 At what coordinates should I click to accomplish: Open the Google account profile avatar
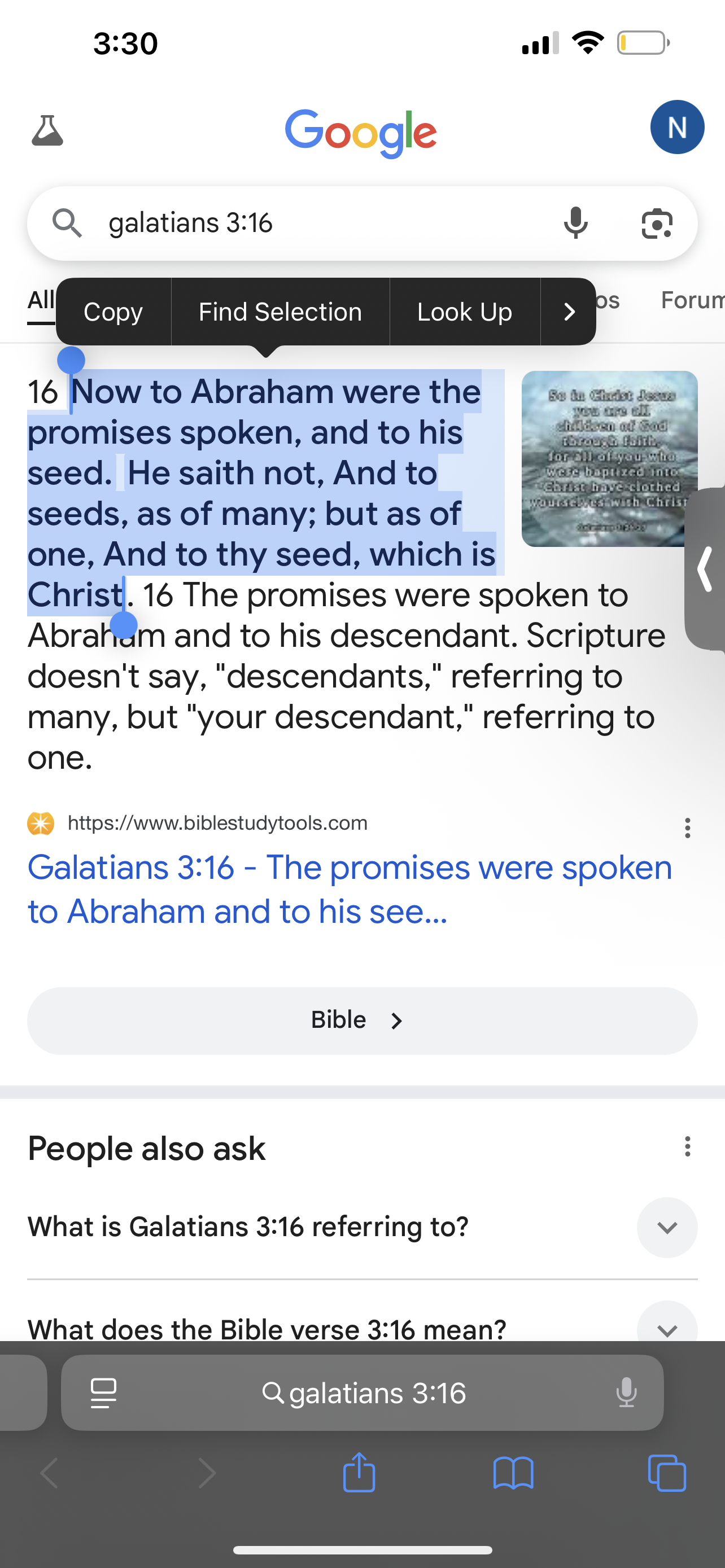(x=677, y=127)
